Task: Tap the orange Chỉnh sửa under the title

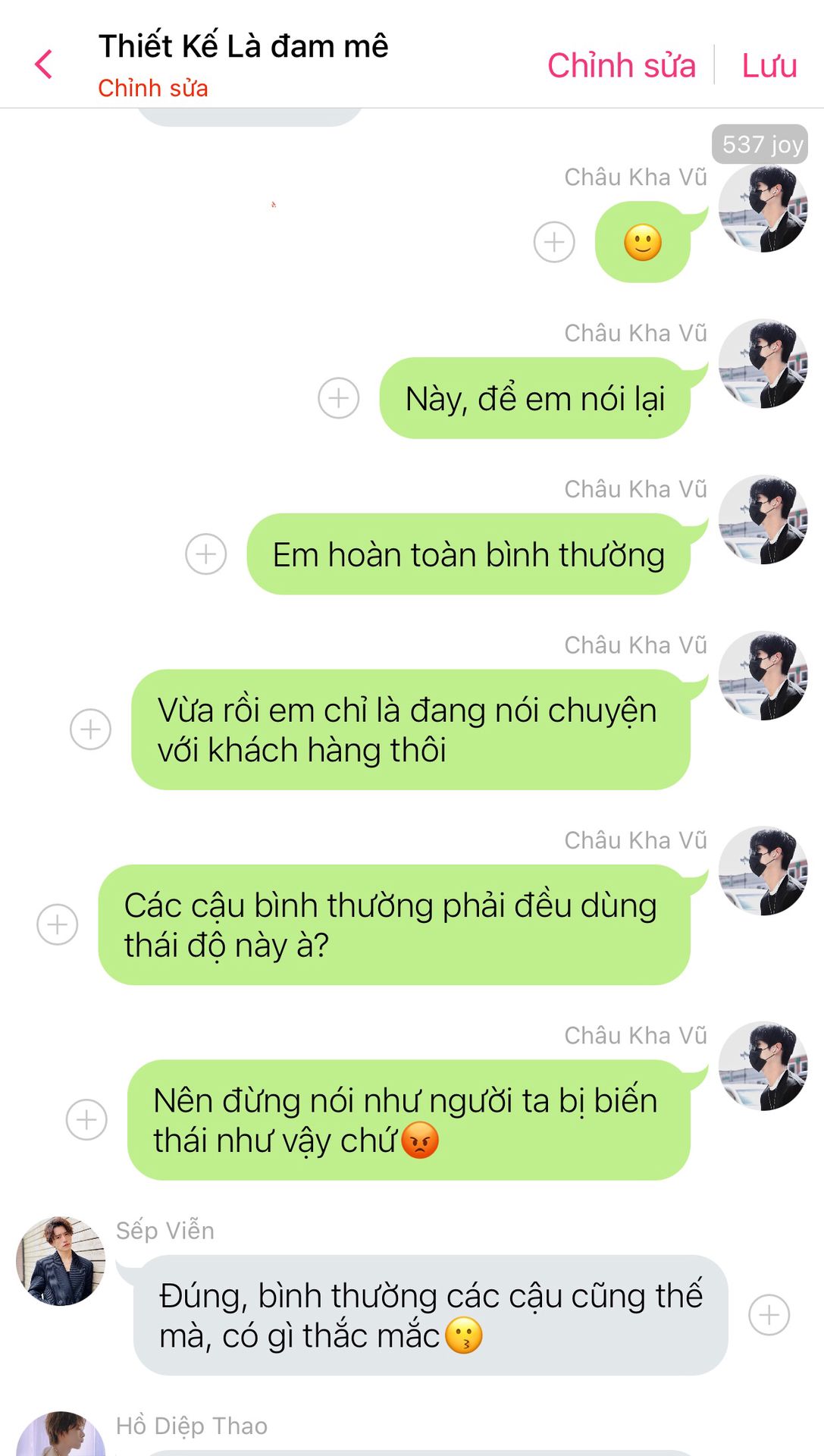Action: click(153, 88)
